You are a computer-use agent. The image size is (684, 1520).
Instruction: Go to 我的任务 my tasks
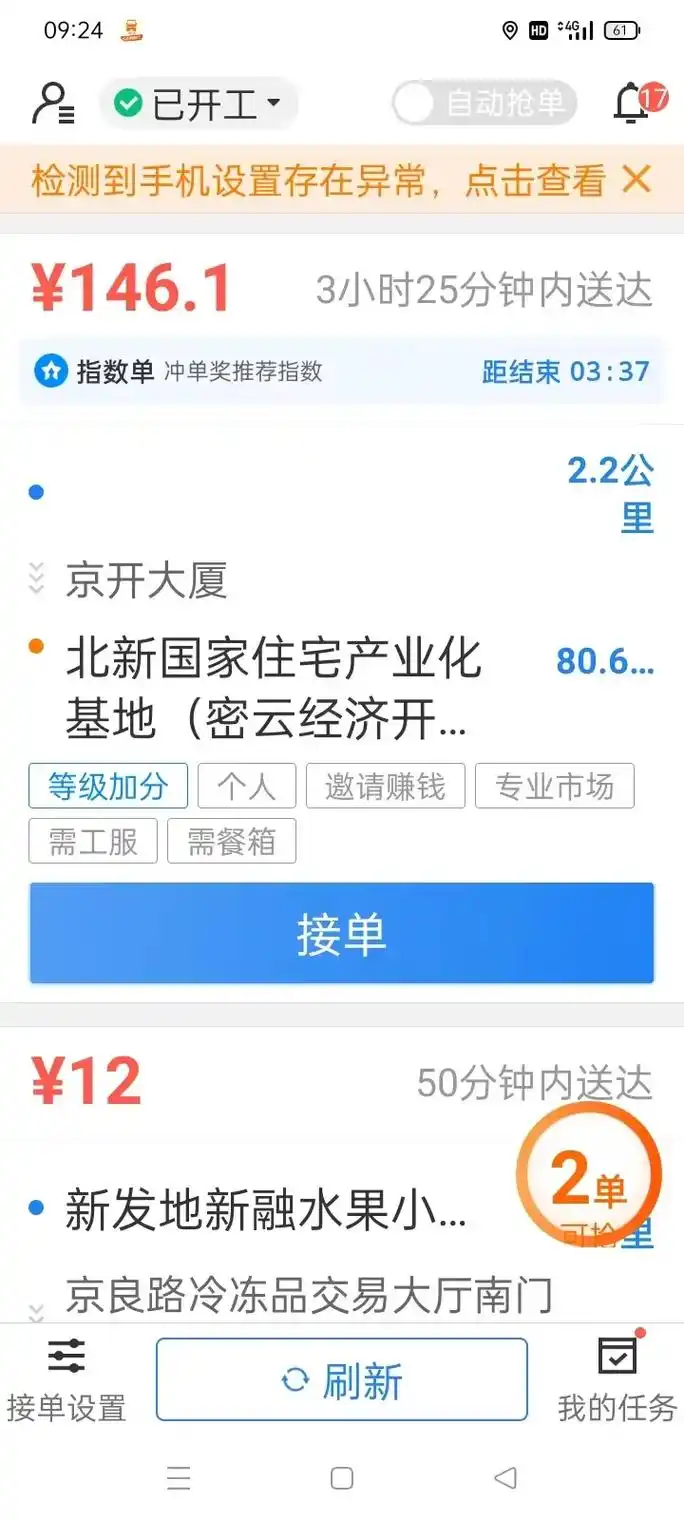(617, 1380)
